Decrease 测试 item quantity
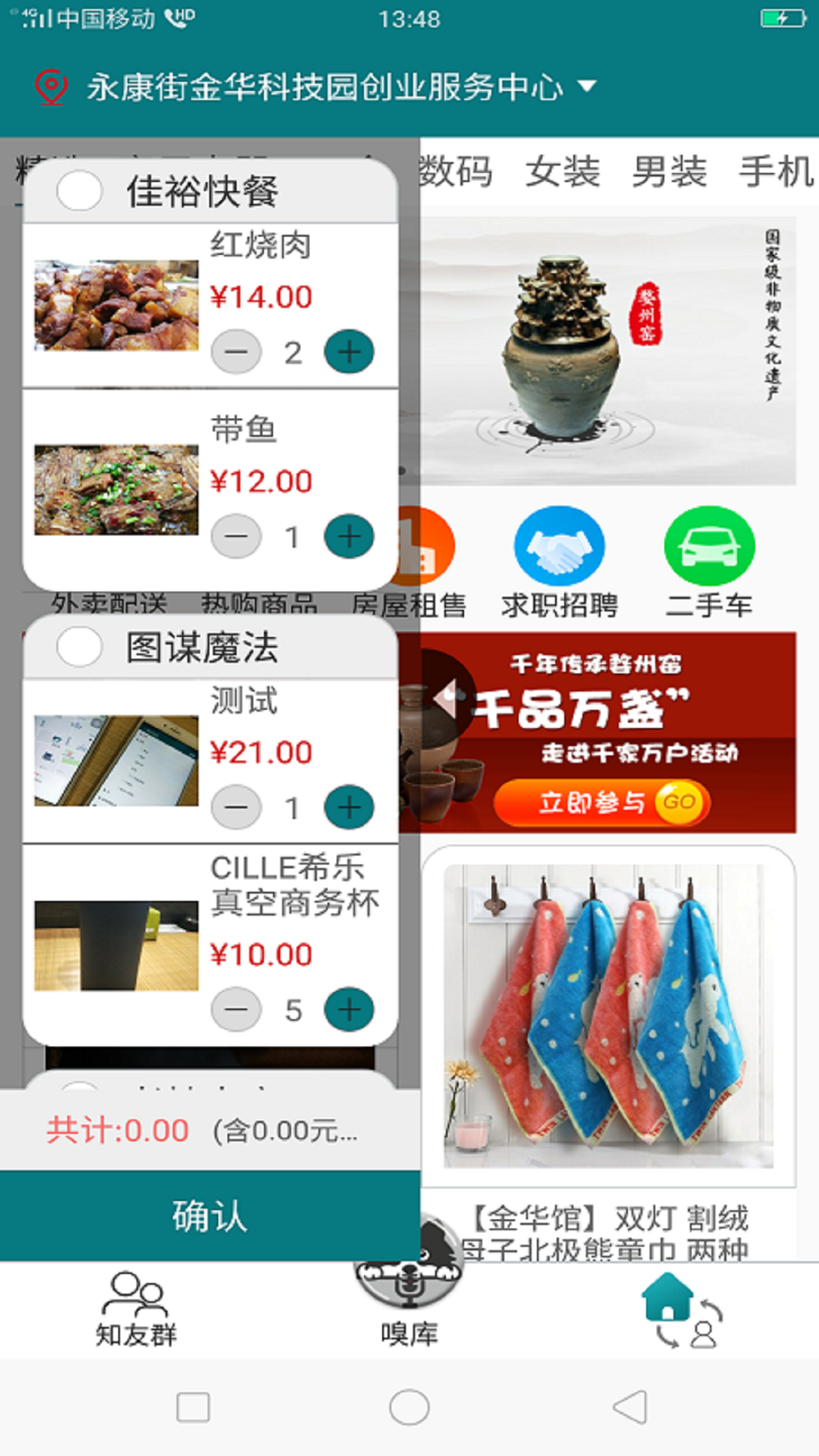 pyautogui.click(x=236, y=808)
